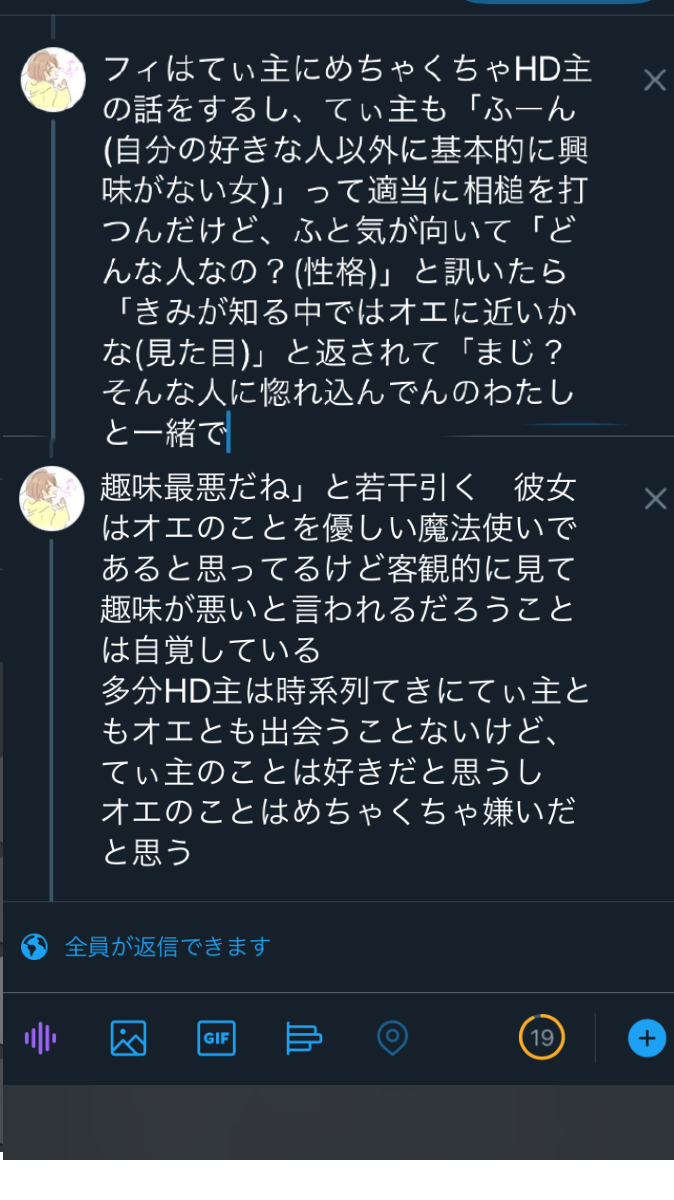This screenshot has width=674, height=1200.
Task: Attach a photo from the gallery
Action: 128,1038
